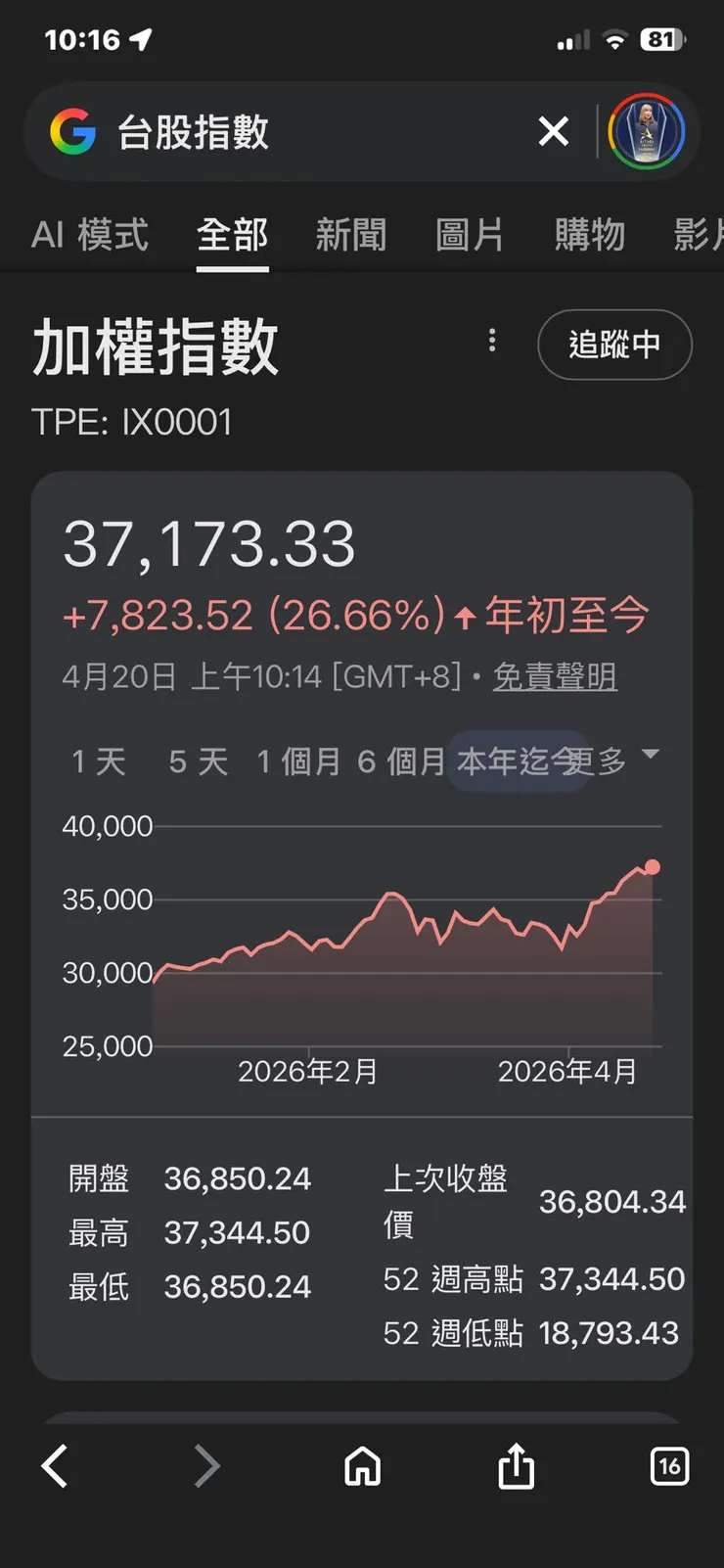Clear the search query with the X

(554, 131)
